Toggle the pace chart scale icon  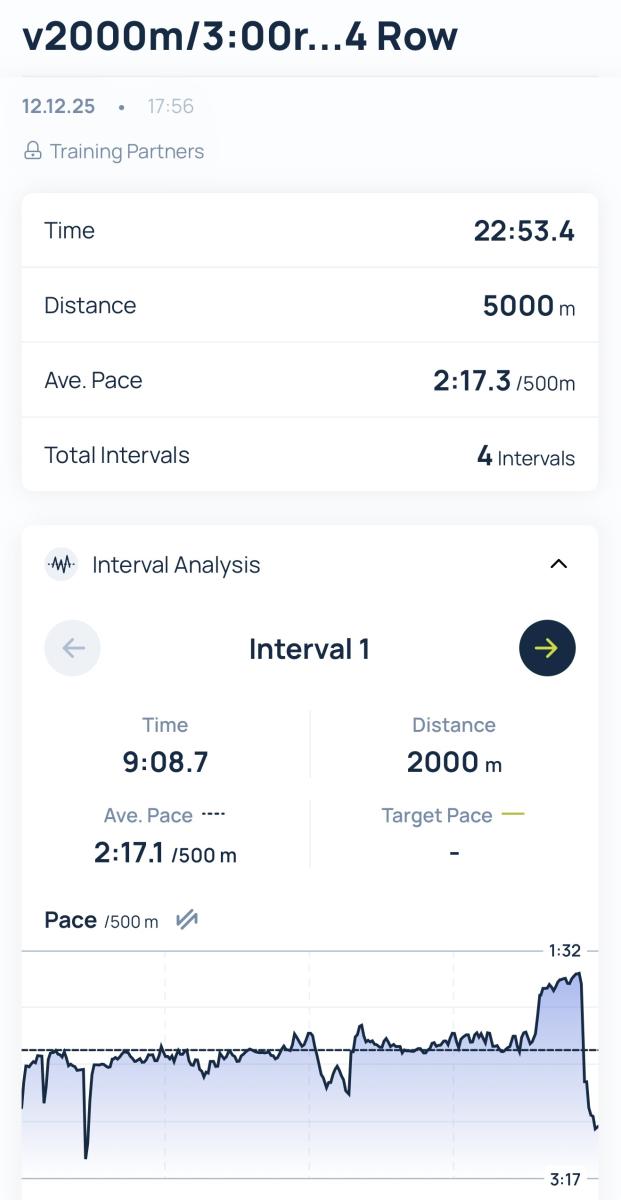186,920
